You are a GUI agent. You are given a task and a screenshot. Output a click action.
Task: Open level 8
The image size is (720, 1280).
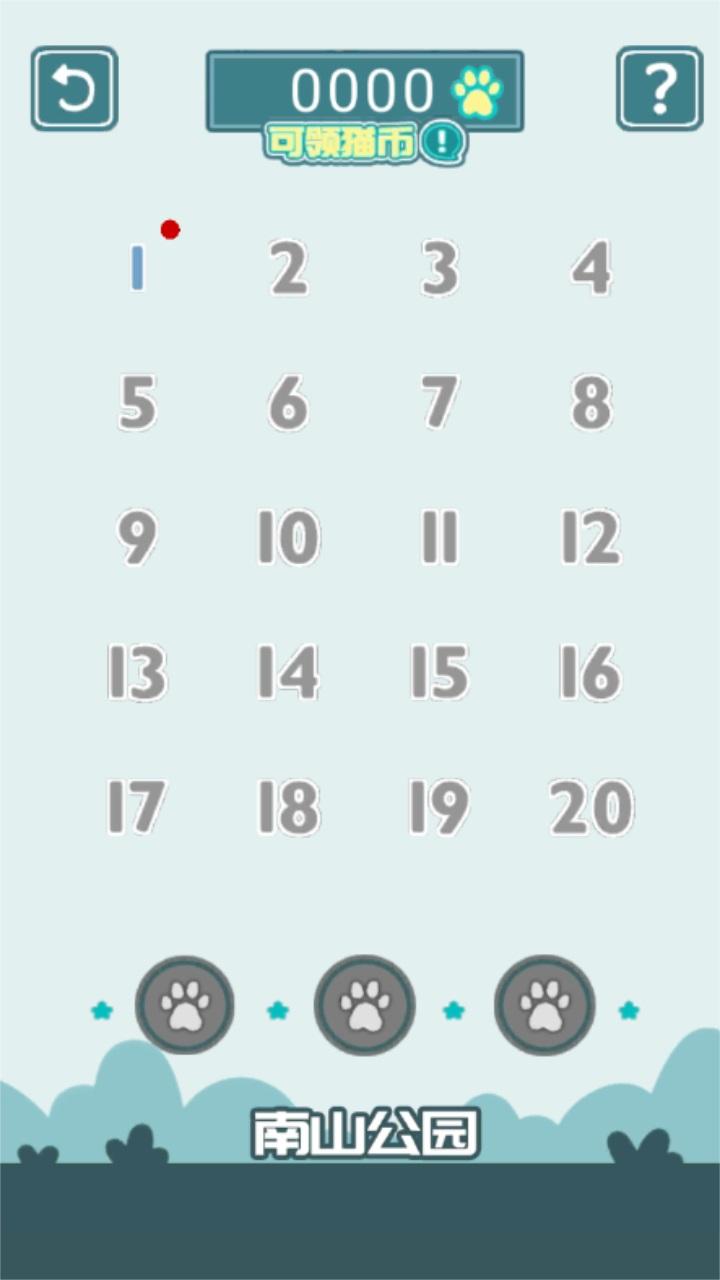(x=591, y=402)
